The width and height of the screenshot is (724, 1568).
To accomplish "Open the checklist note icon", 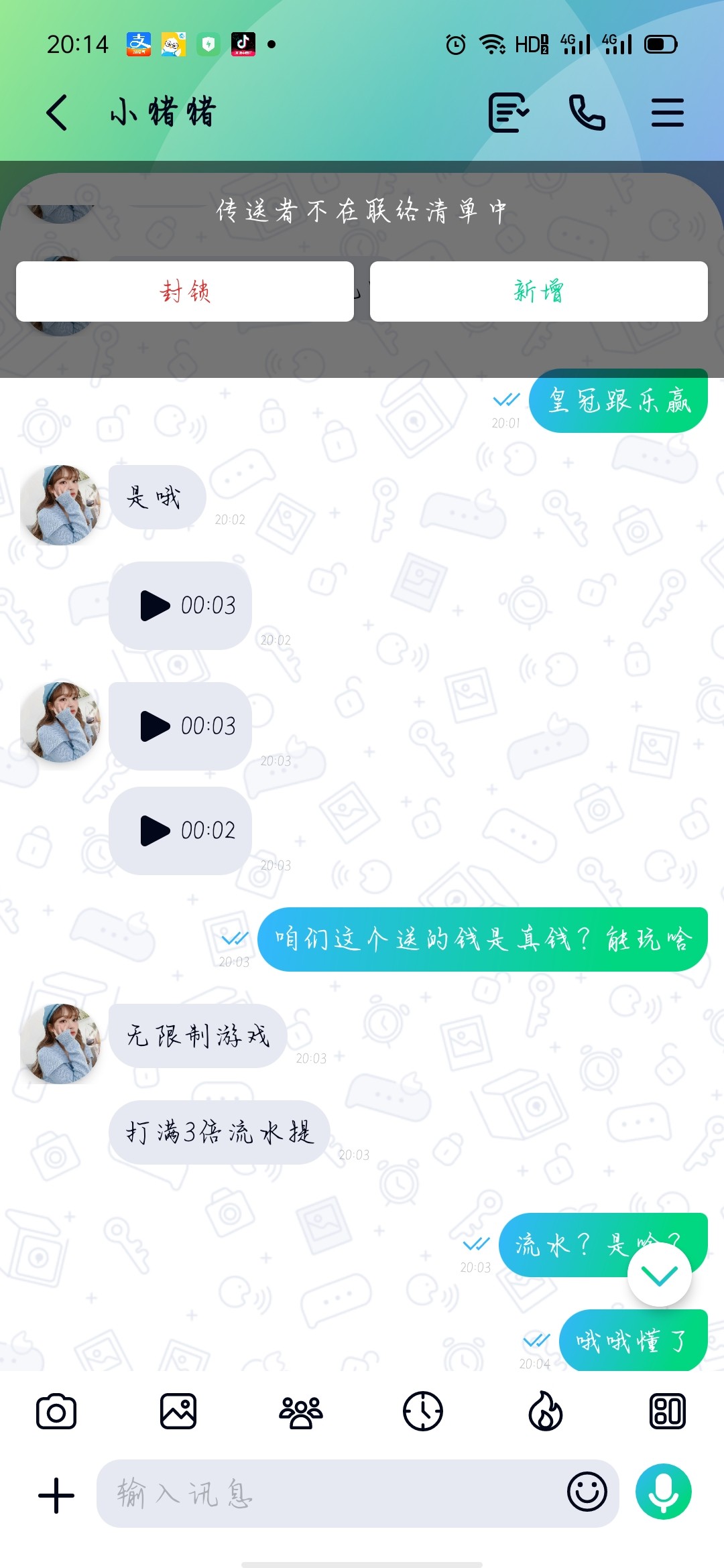I will tap(509, 112).
